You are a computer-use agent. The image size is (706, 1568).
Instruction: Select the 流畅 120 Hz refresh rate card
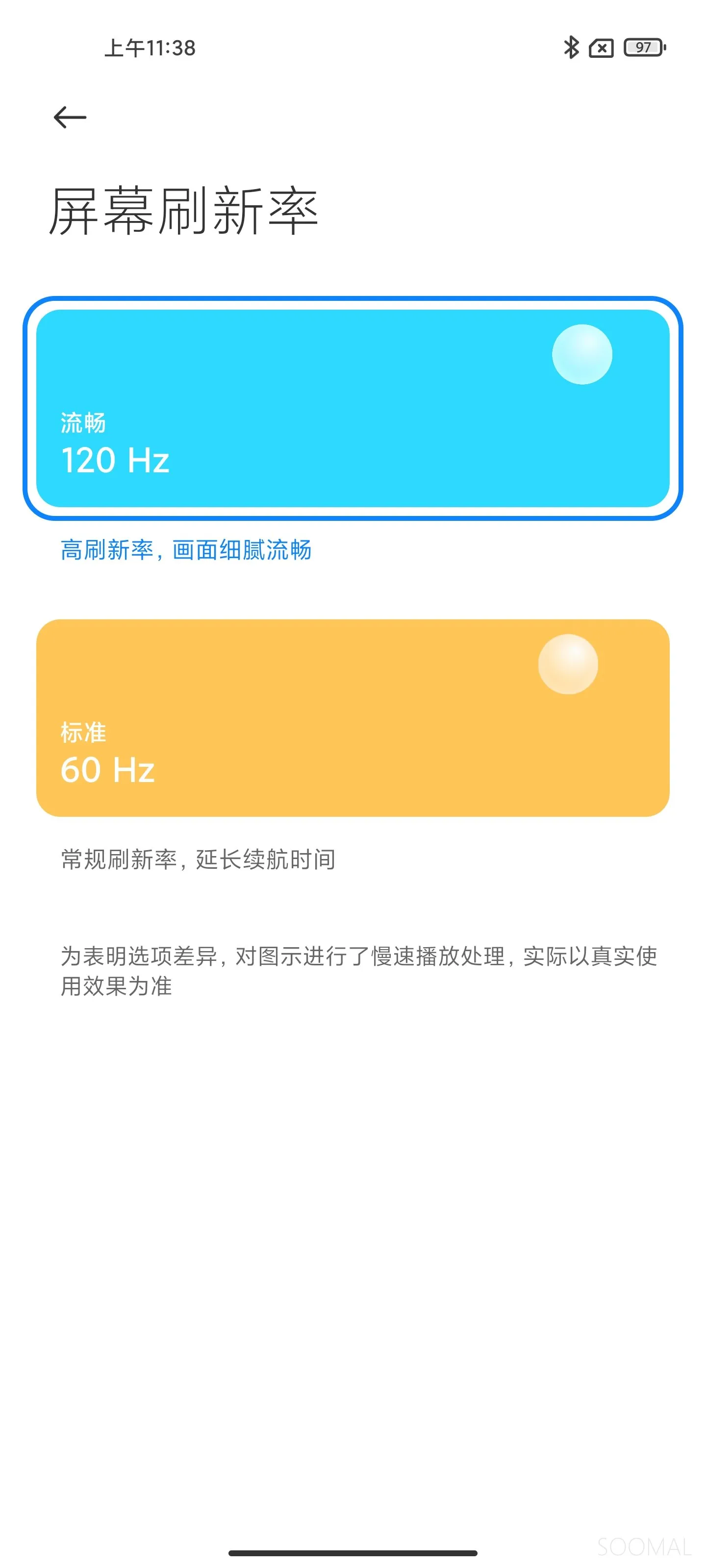click(353, 408)
